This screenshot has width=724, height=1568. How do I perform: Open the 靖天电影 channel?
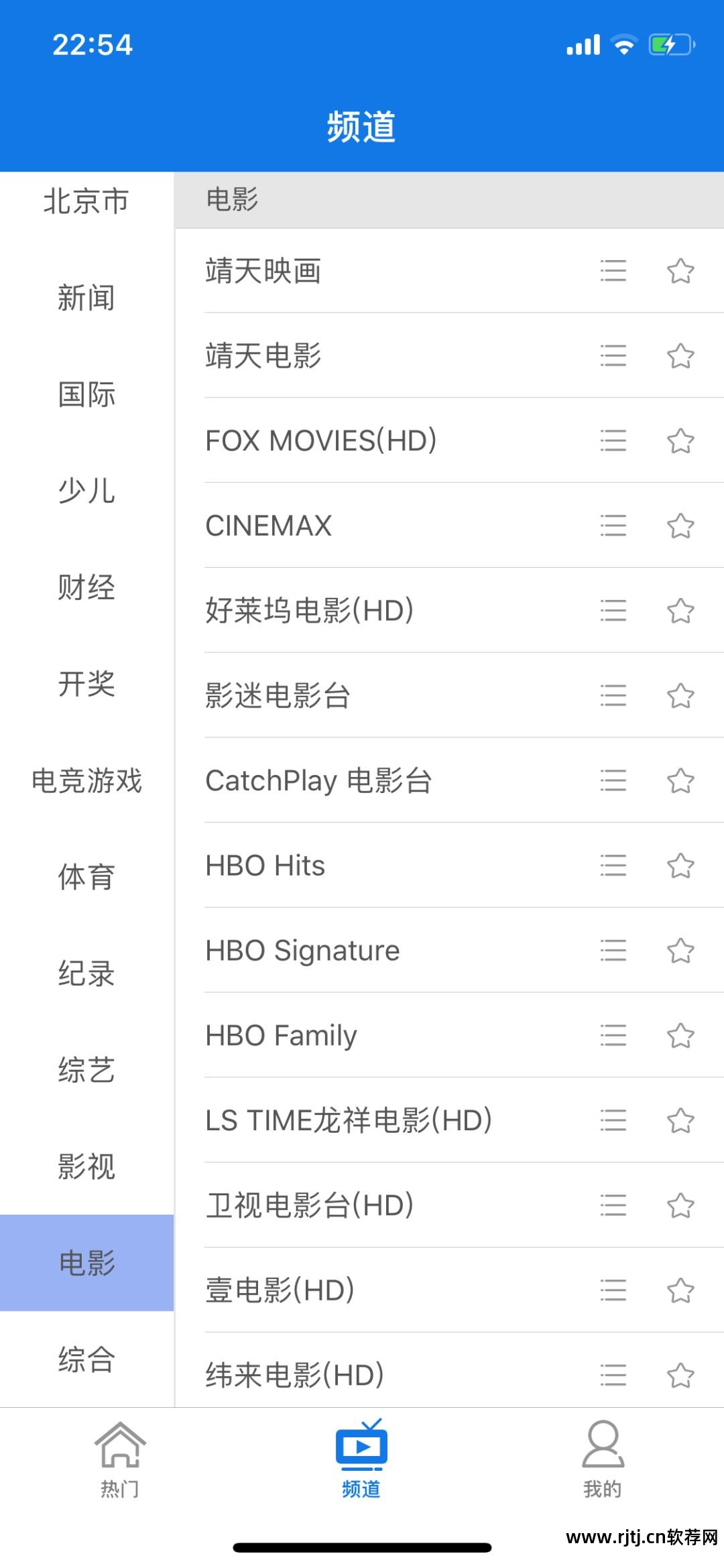coord(263,356)
